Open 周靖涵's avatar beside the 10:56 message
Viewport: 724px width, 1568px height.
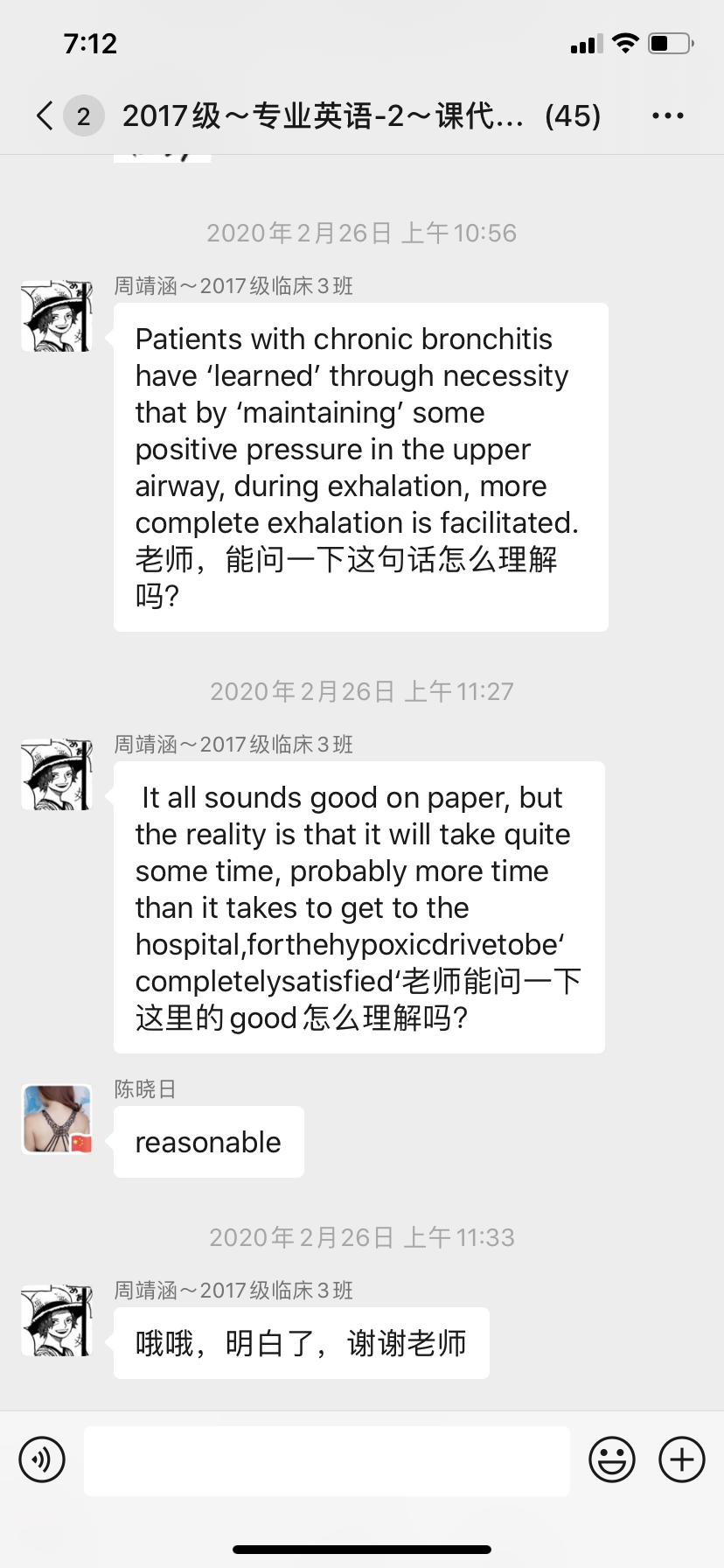click(x=57, y=316)
